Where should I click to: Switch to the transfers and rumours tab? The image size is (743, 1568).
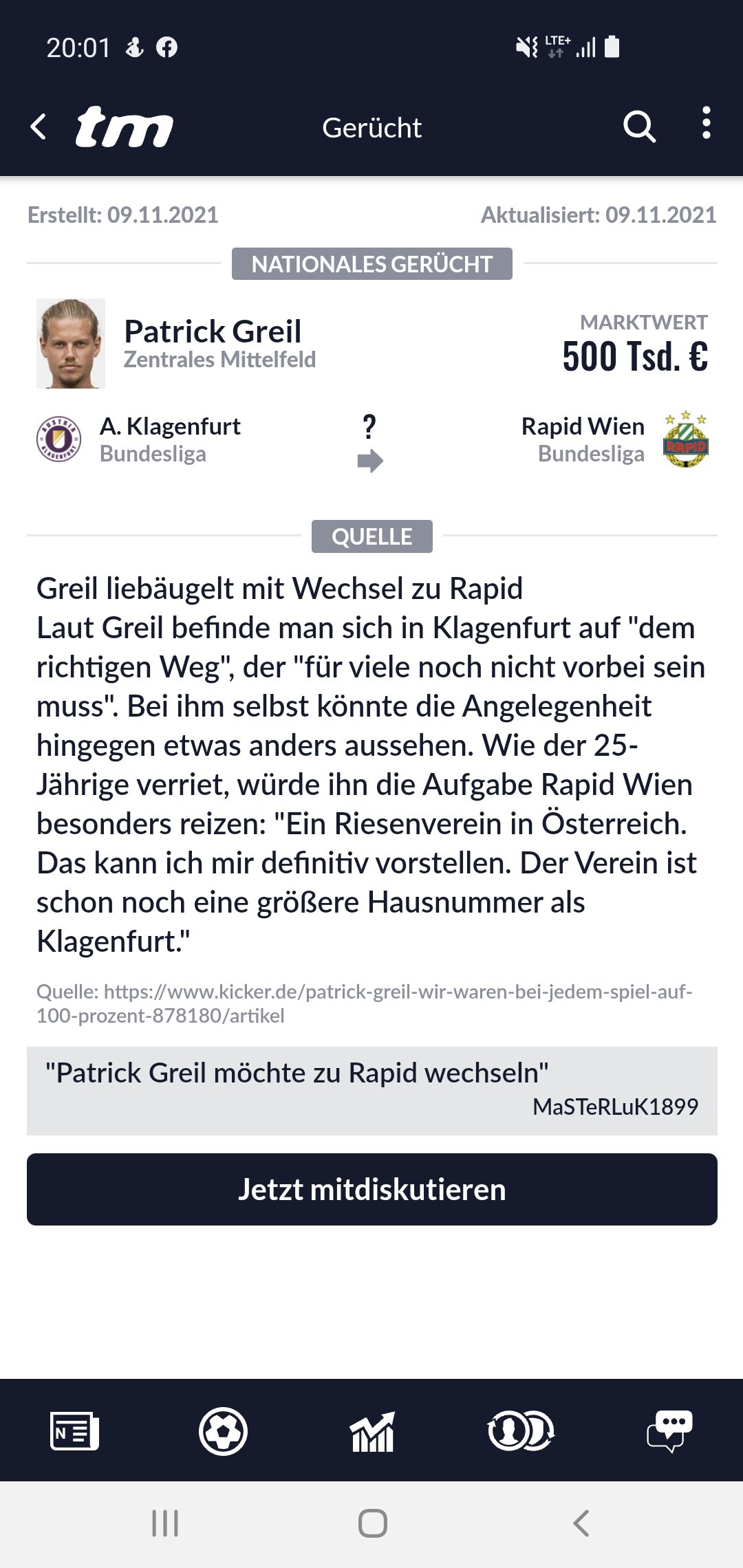tap(521, 1431)
